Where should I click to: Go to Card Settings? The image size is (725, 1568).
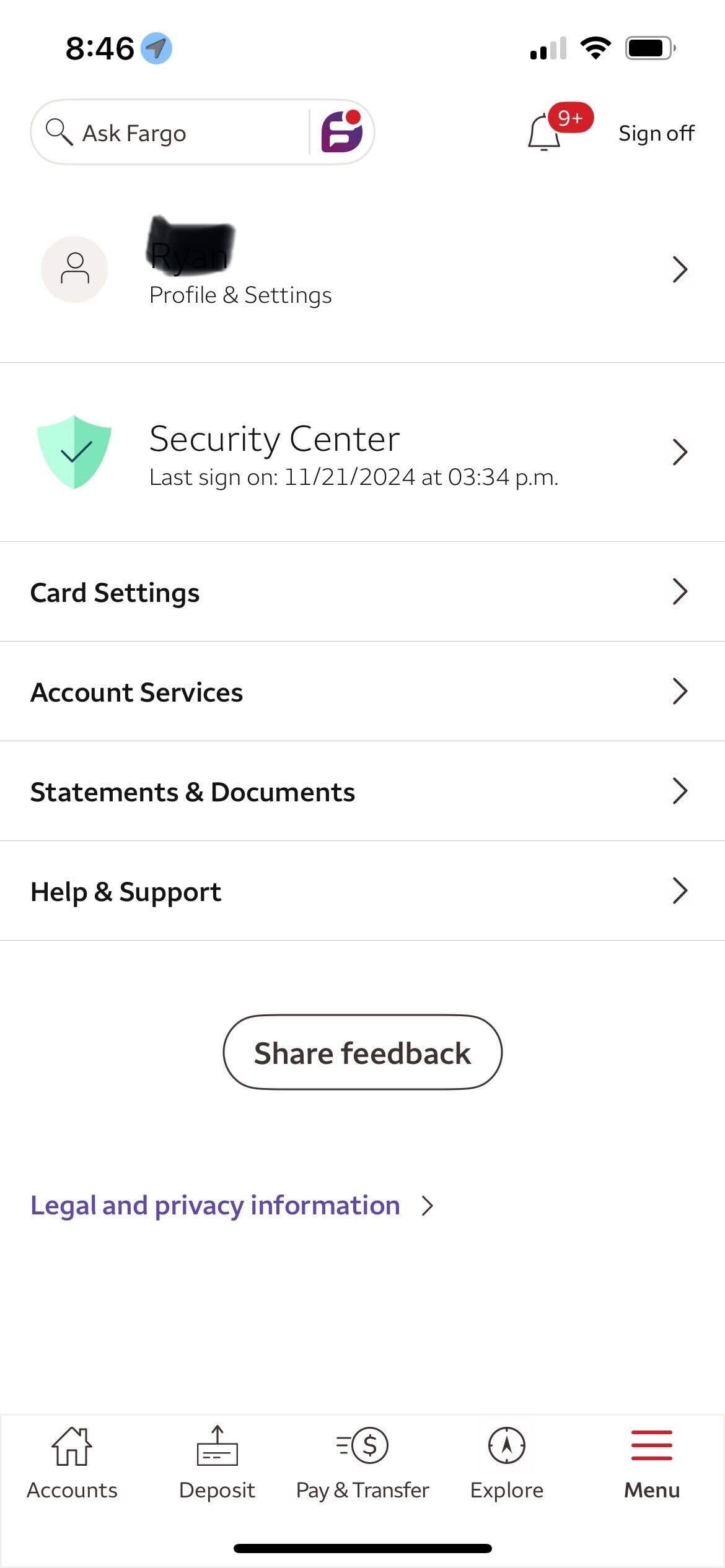click(x=362, y=592)
